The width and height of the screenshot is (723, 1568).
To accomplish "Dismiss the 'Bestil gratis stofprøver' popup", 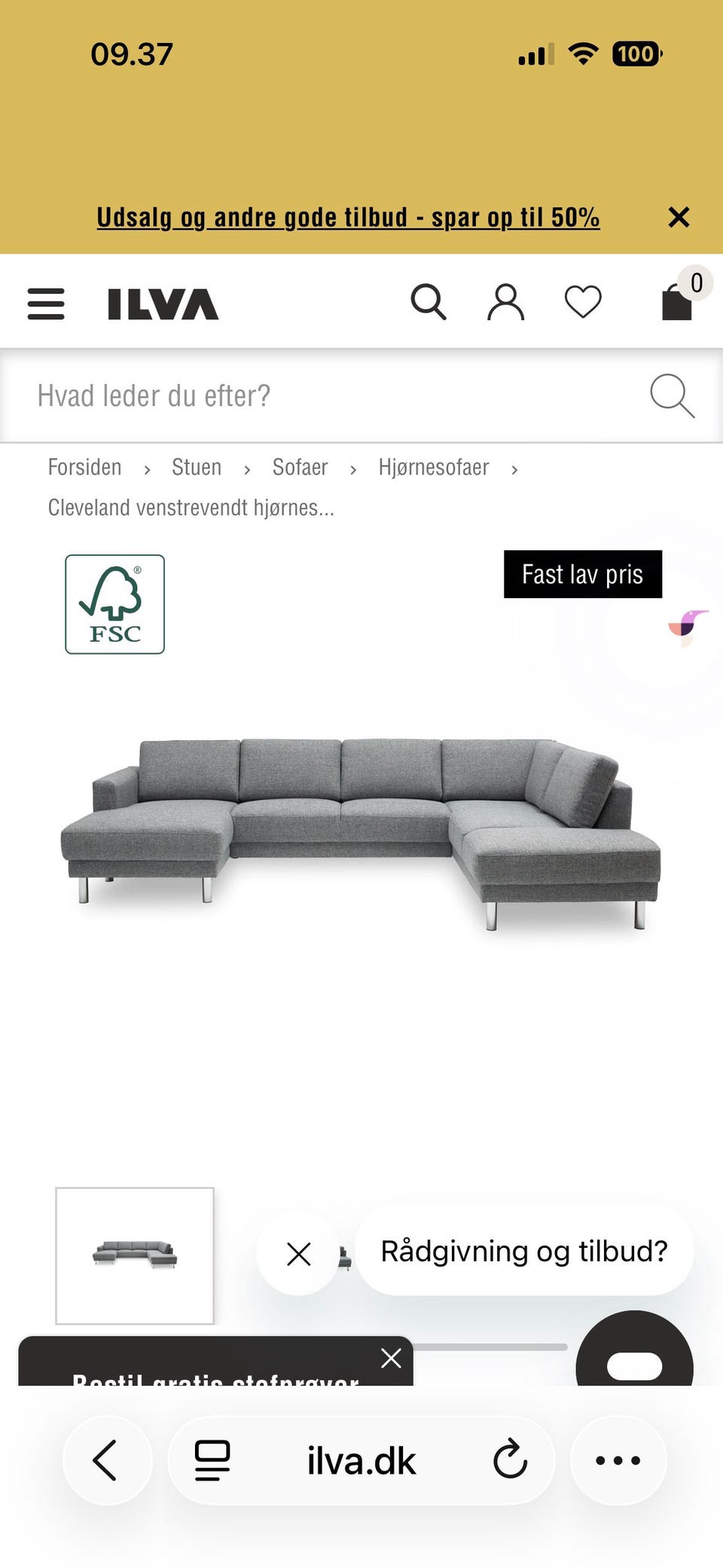I will [x=391, y=1358].
